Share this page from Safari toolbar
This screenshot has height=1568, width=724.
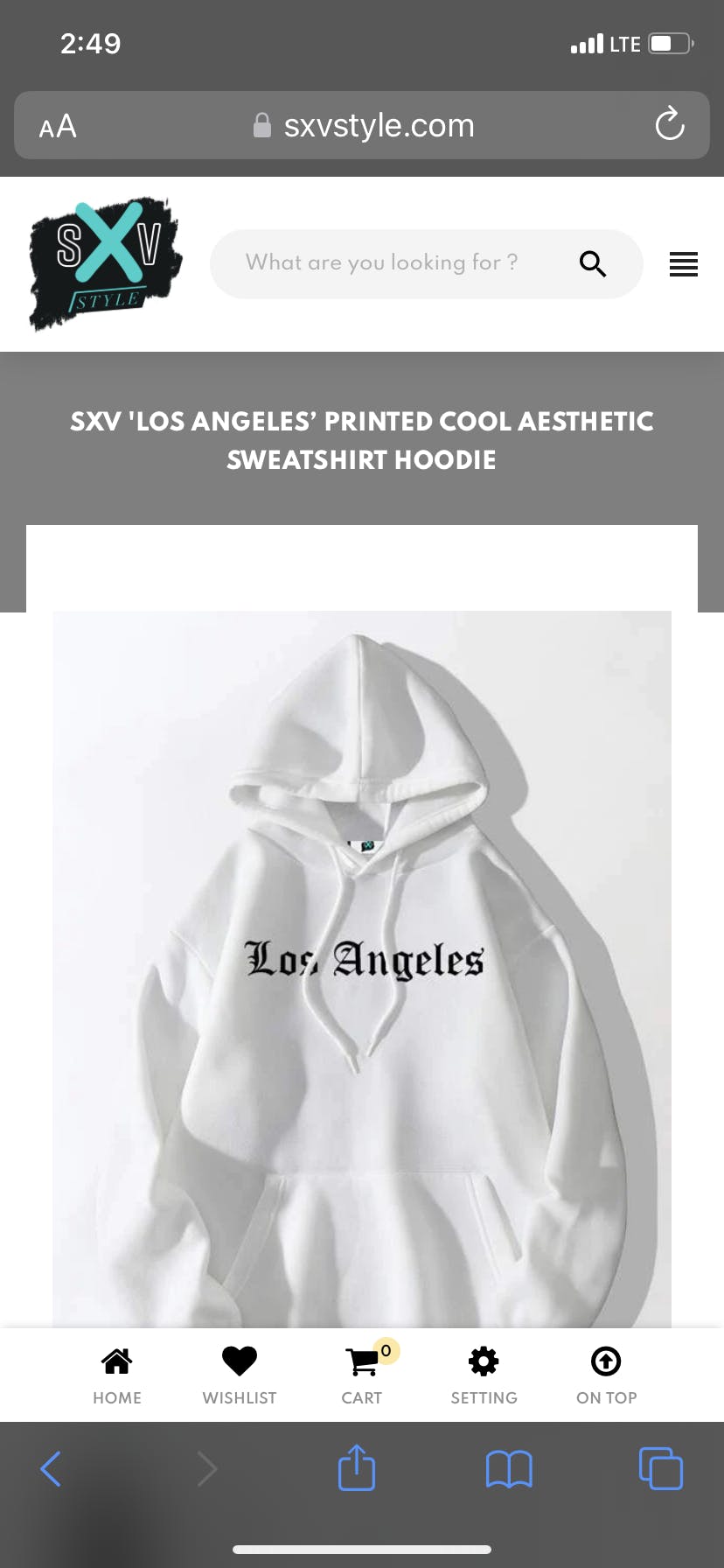357,1467
